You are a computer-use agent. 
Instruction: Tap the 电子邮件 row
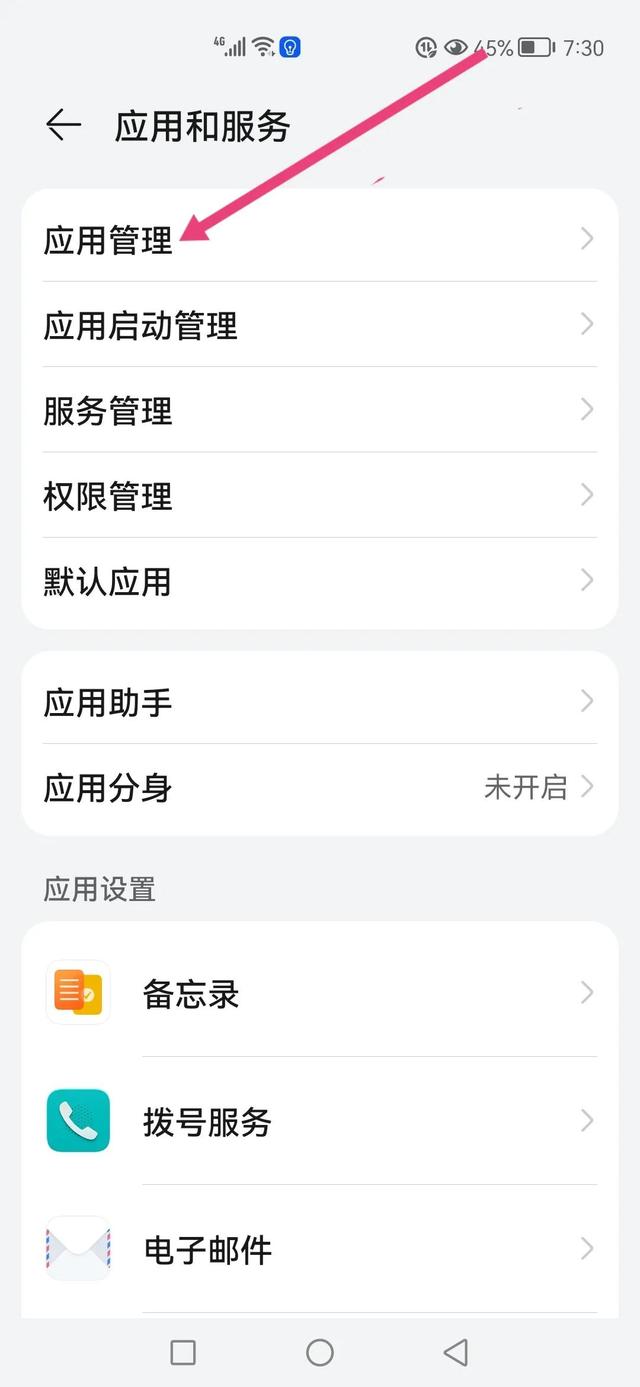click(x=320, y=1249)
